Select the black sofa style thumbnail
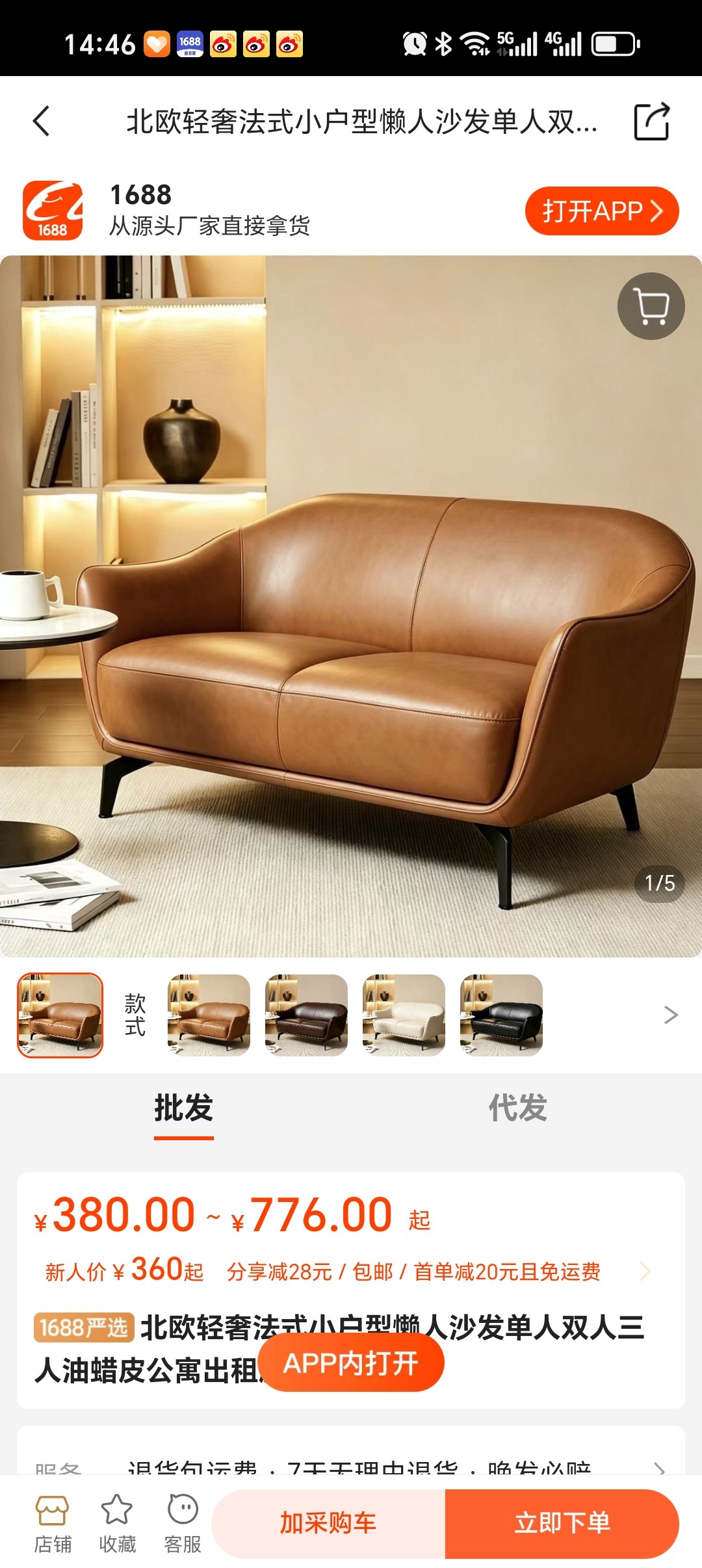 point(501,1015)
